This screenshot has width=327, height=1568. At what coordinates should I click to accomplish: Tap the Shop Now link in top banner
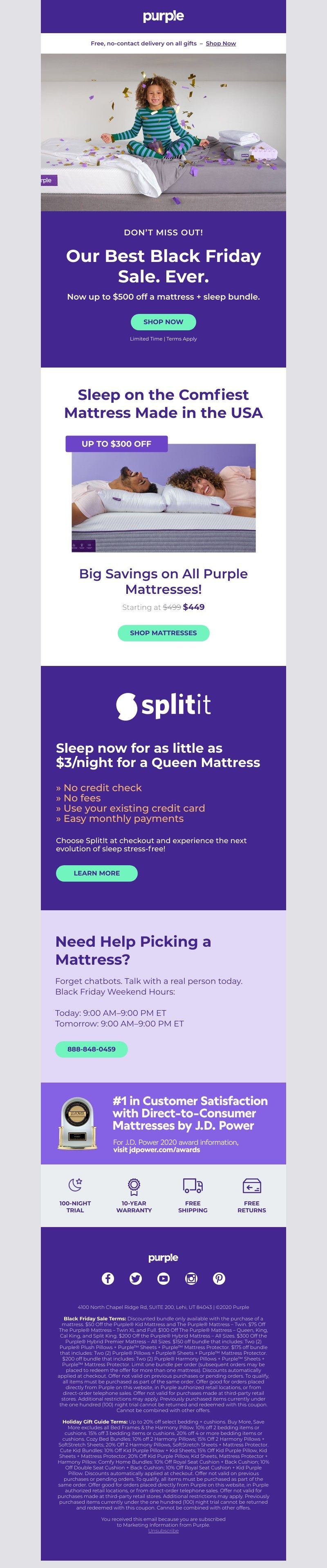tap(221, 43)
